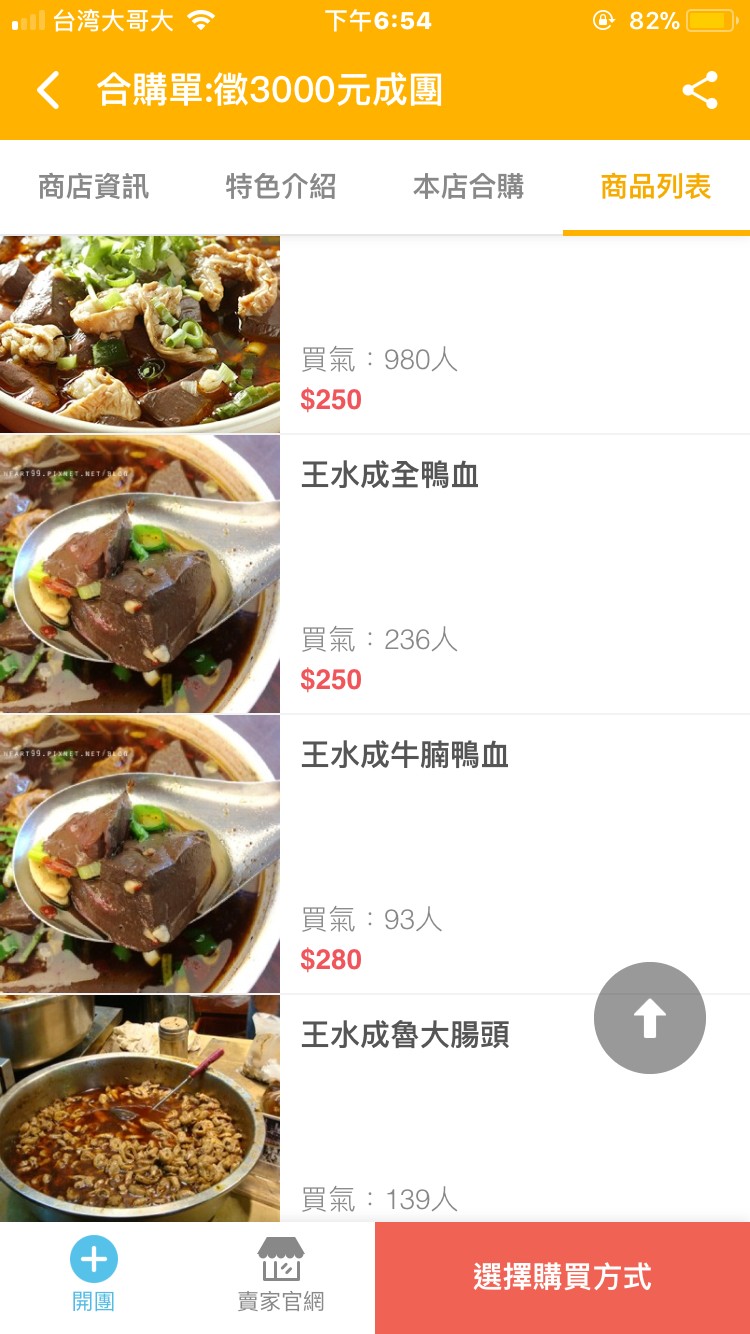
Task: Open the product with 980人 買氣
Action: coord(380,360)
